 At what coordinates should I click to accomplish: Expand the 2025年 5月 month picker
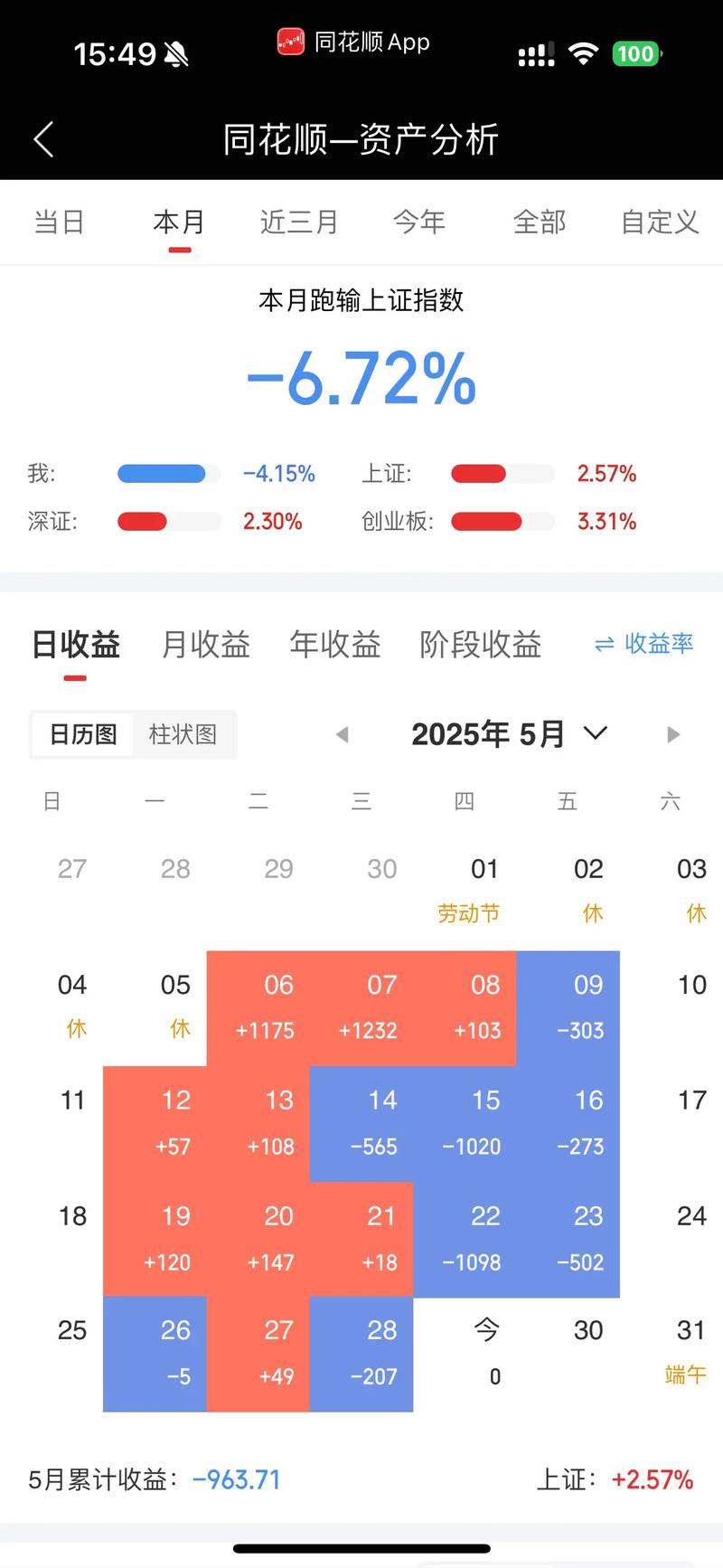(x=509, y=734)
